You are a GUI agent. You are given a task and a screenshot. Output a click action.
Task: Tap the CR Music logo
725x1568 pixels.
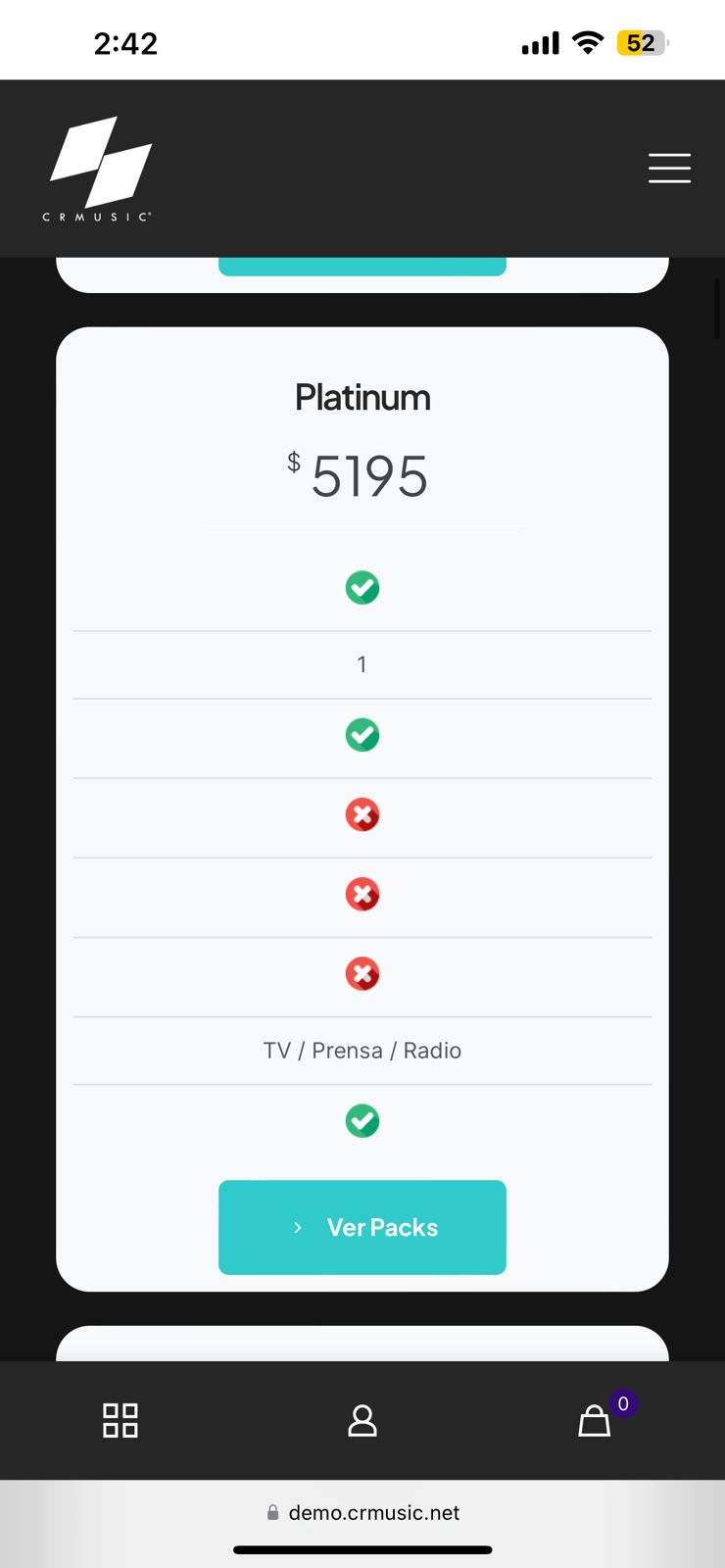[x=100, y=169]
